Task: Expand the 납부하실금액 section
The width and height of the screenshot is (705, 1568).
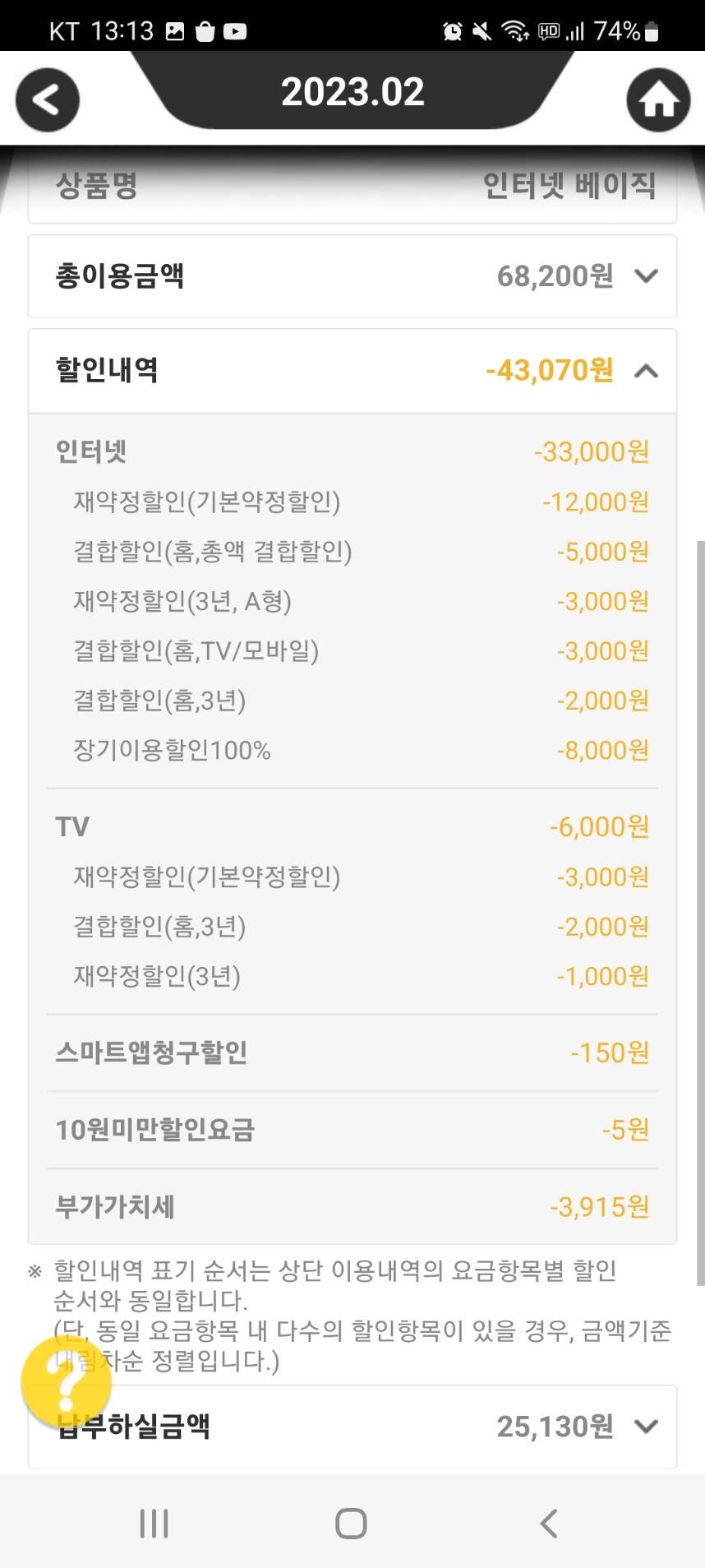Action: [647, 1427]
